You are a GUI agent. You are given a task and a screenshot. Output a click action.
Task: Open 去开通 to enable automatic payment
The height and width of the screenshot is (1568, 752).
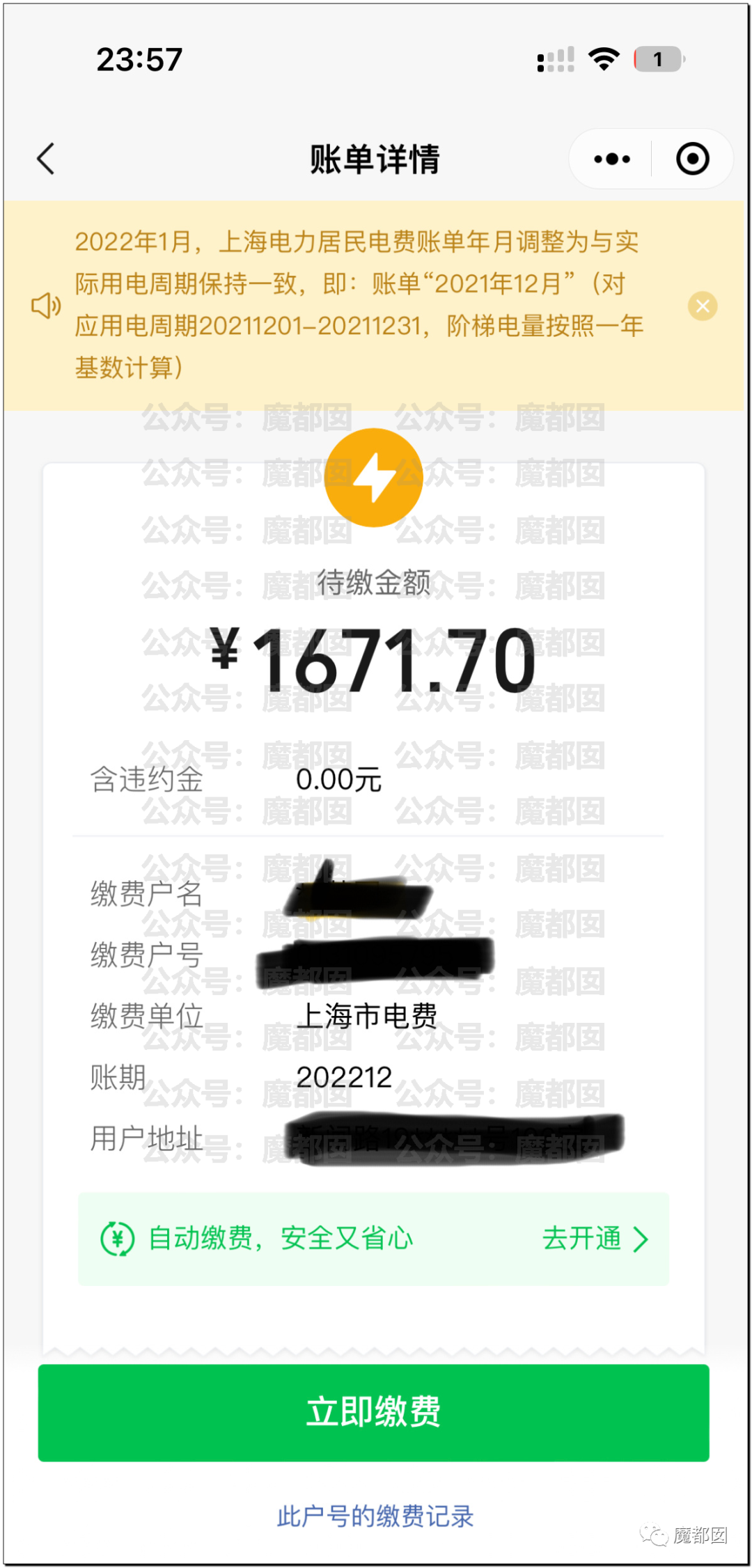pyautogui.click(x=594, y=1239)
